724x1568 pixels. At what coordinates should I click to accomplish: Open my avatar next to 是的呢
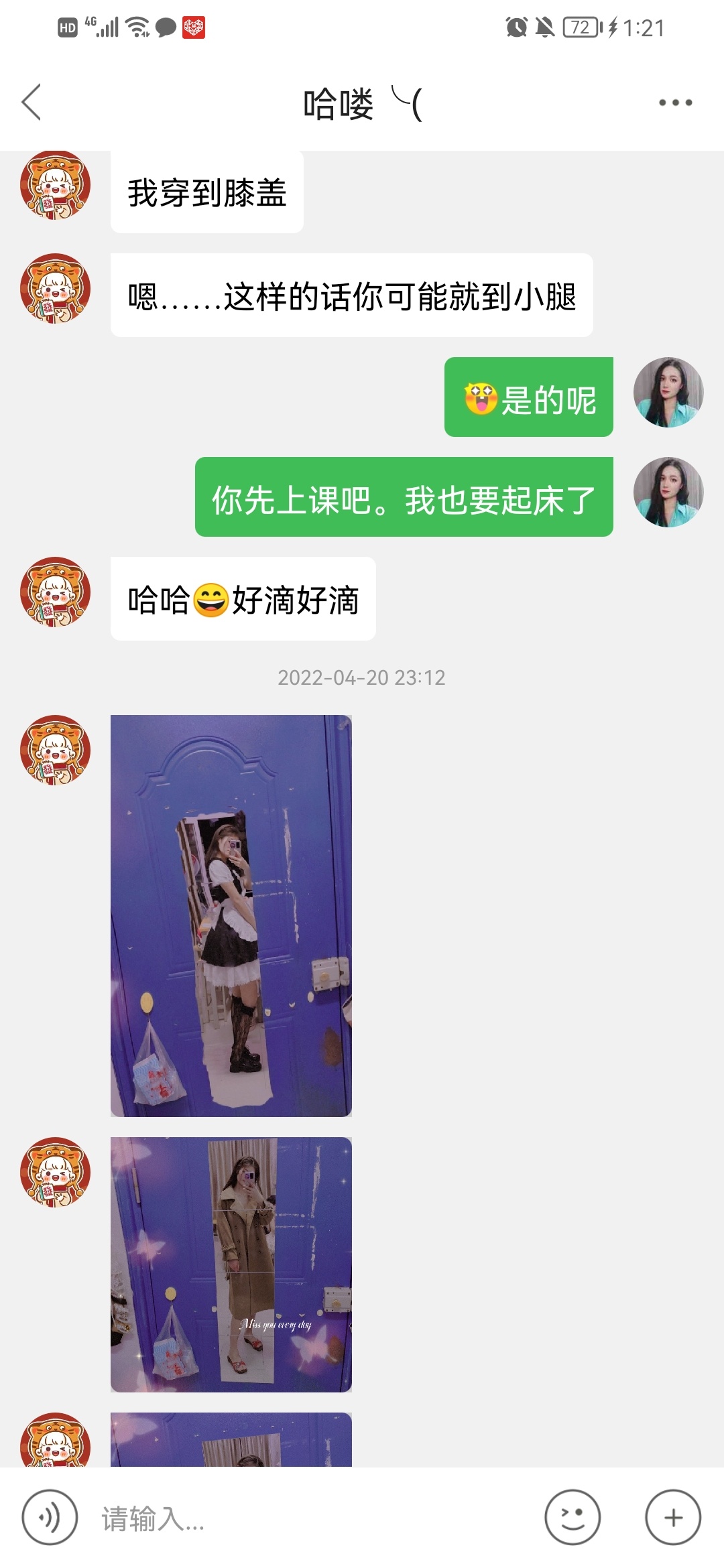(x=668, y=393)
